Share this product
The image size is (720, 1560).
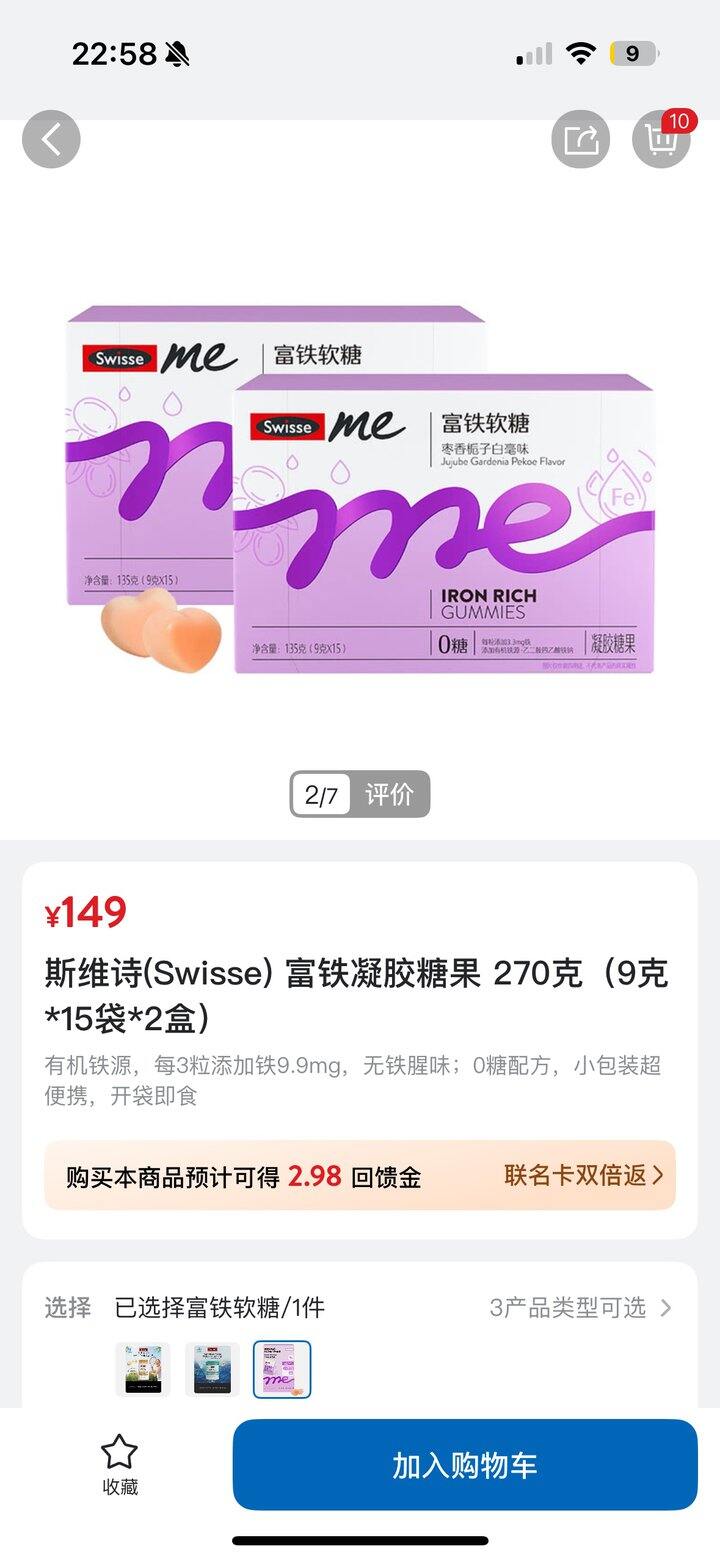[x=580, y=139]
